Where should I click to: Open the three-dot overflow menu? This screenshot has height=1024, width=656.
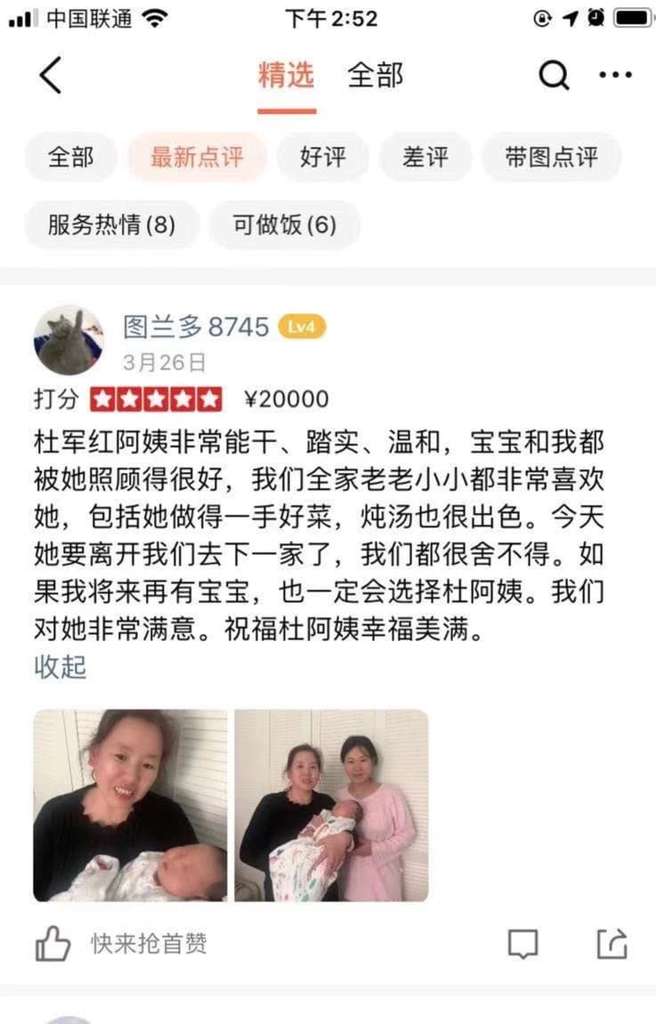[615, 75]
